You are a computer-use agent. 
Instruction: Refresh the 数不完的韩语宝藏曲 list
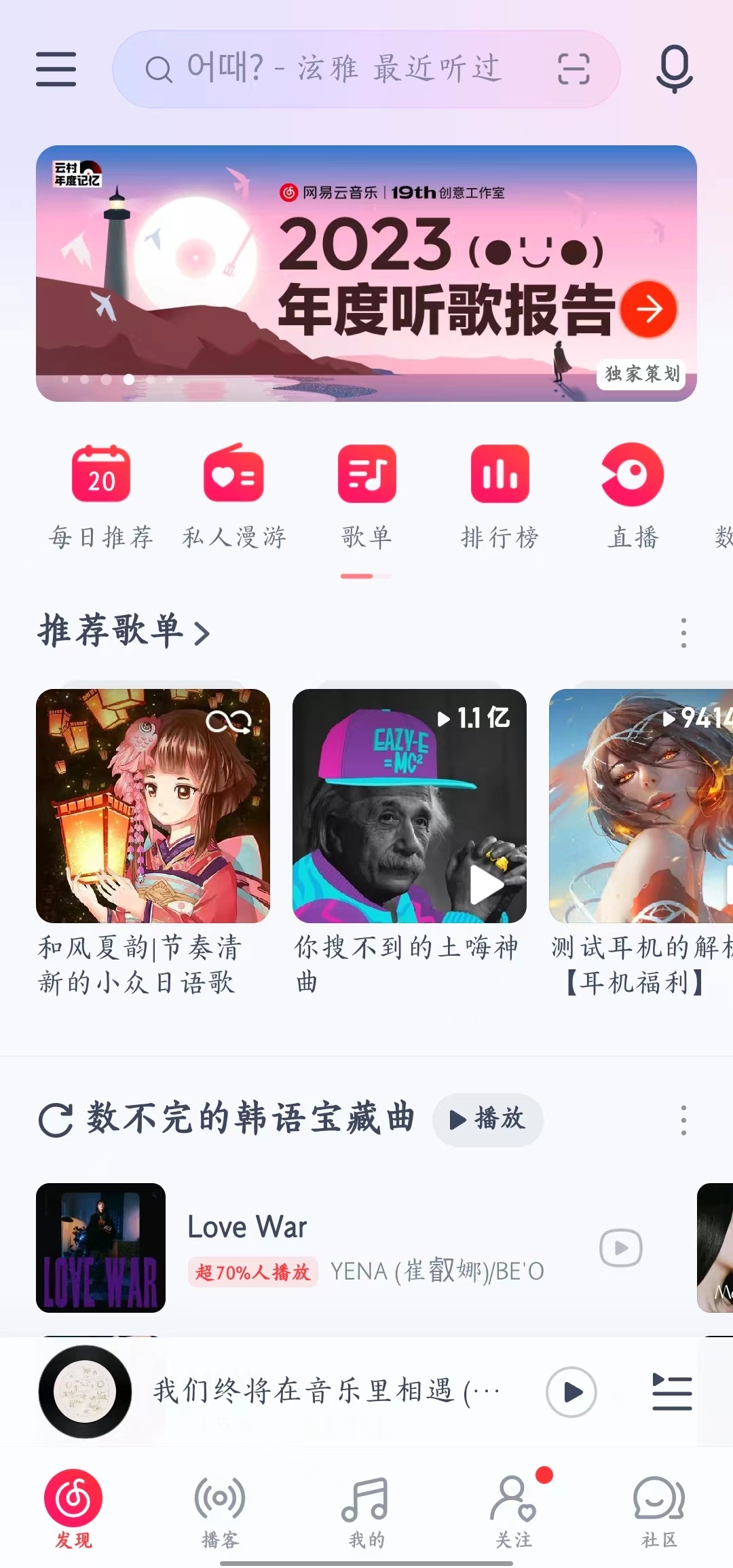(x=56, y=1120)
